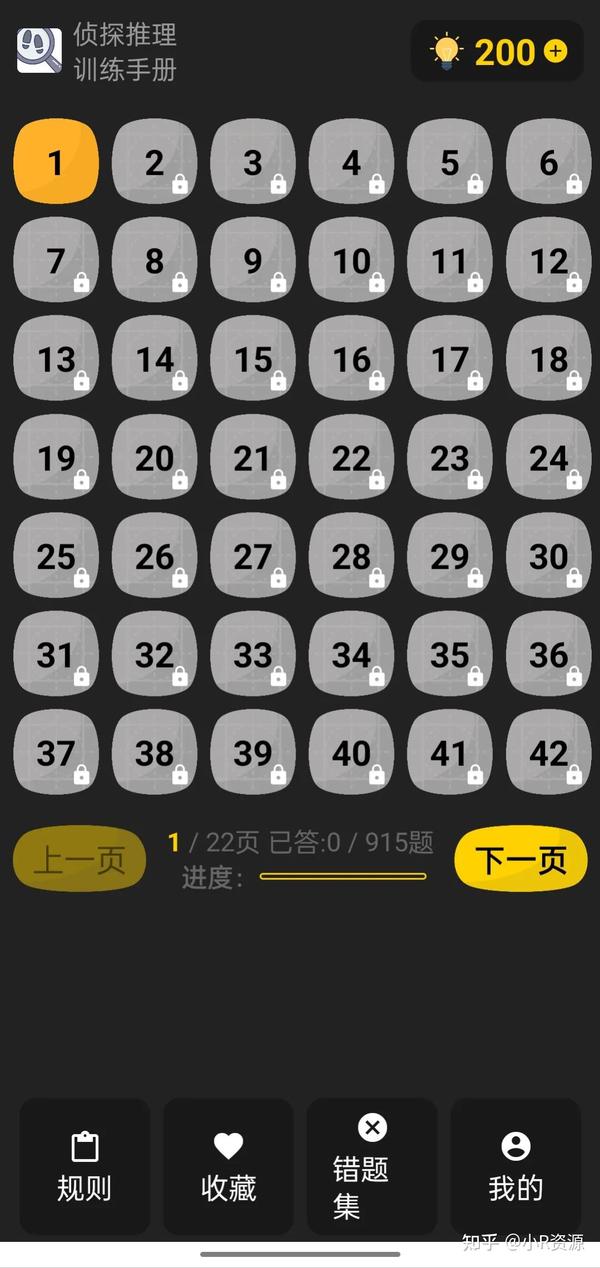Tap locked level 39

[x=253, y=752]
